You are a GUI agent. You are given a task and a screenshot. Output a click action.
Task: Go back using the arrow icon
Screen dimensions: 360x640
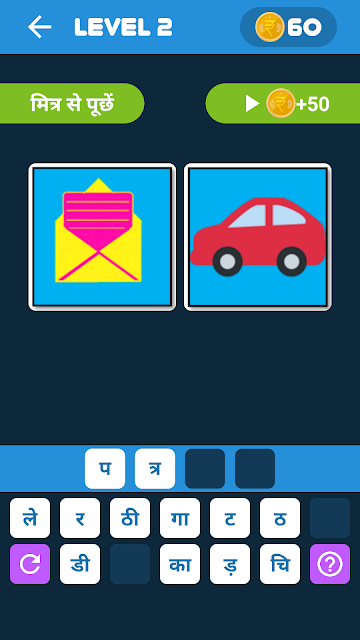[x=40, y=27]
